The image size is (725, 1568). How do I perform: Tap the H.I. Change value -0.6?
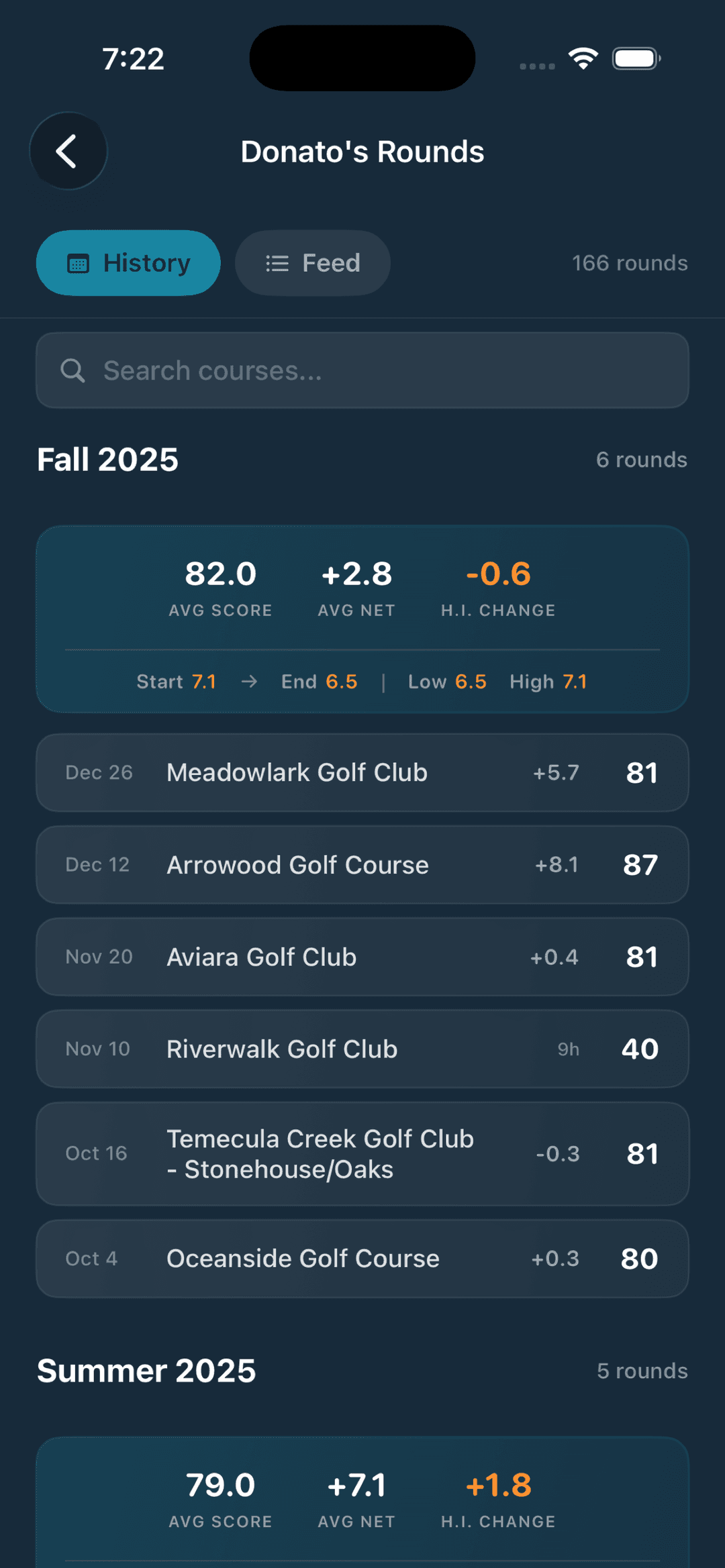499,574
